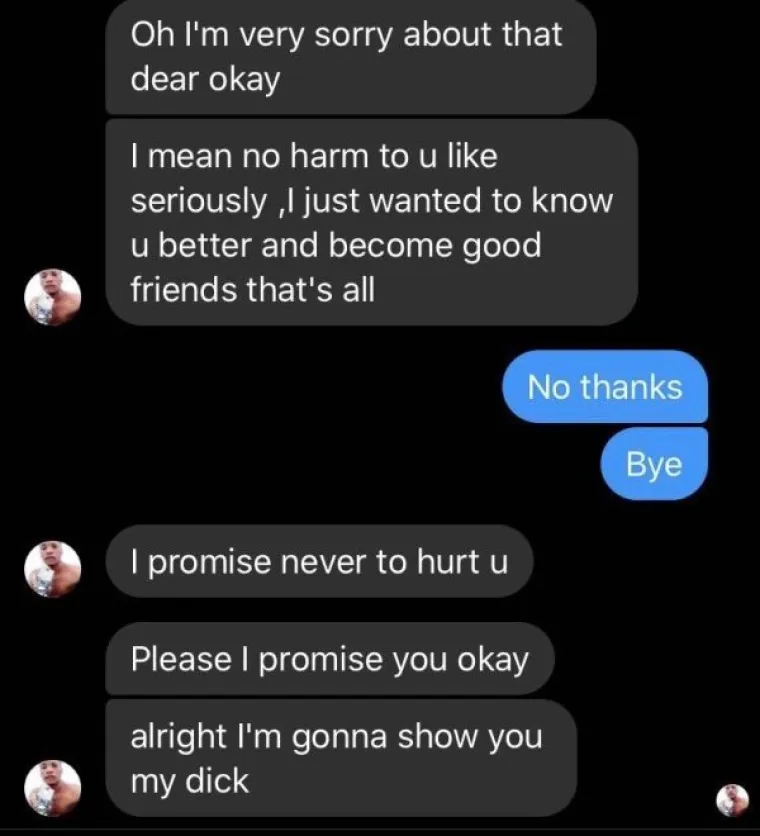The width and height of the screenshot is (760, 836).
Task: Open sender's avatar beside "friends that's all" message
Action: [x=53, y=297]
